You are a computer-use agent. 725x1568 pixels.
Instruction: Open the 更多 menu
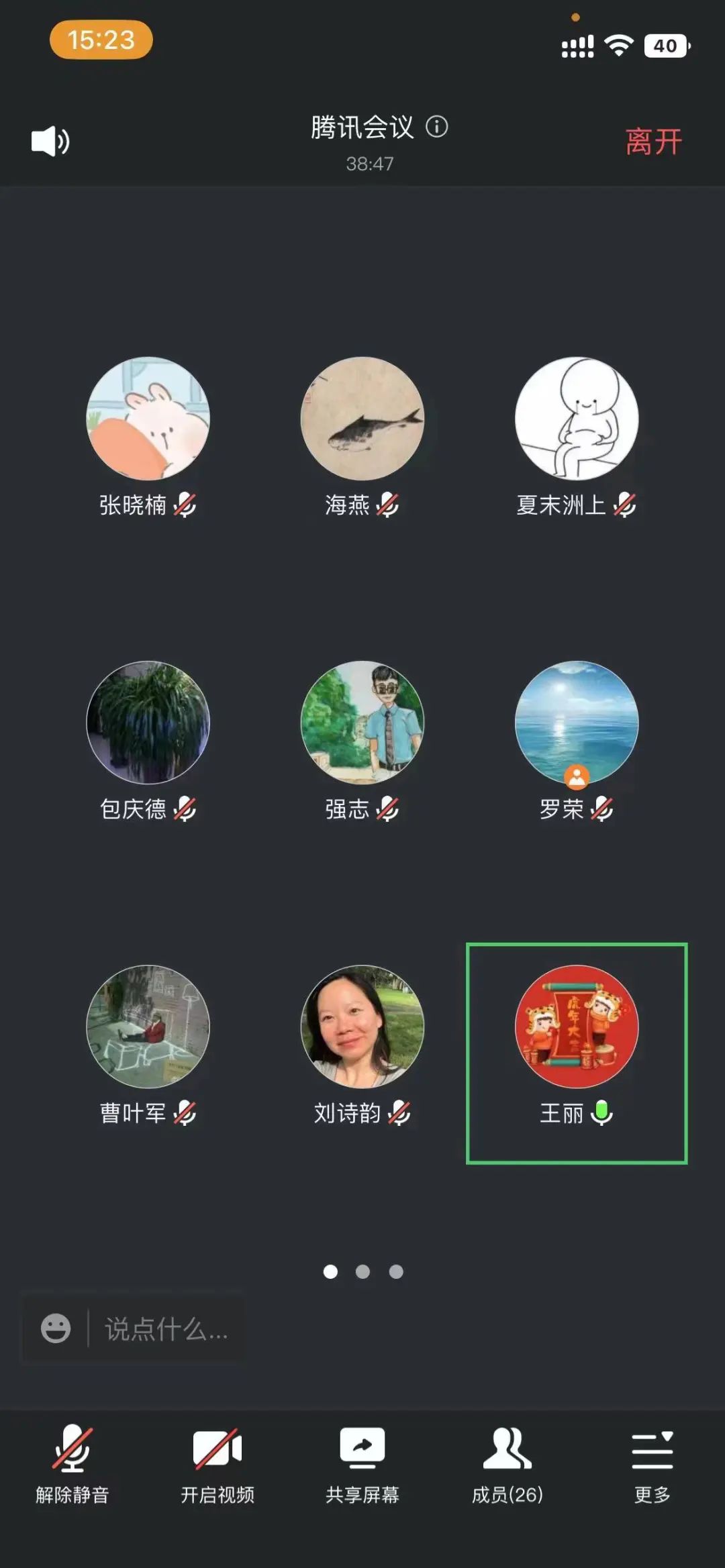(652, 1465)
